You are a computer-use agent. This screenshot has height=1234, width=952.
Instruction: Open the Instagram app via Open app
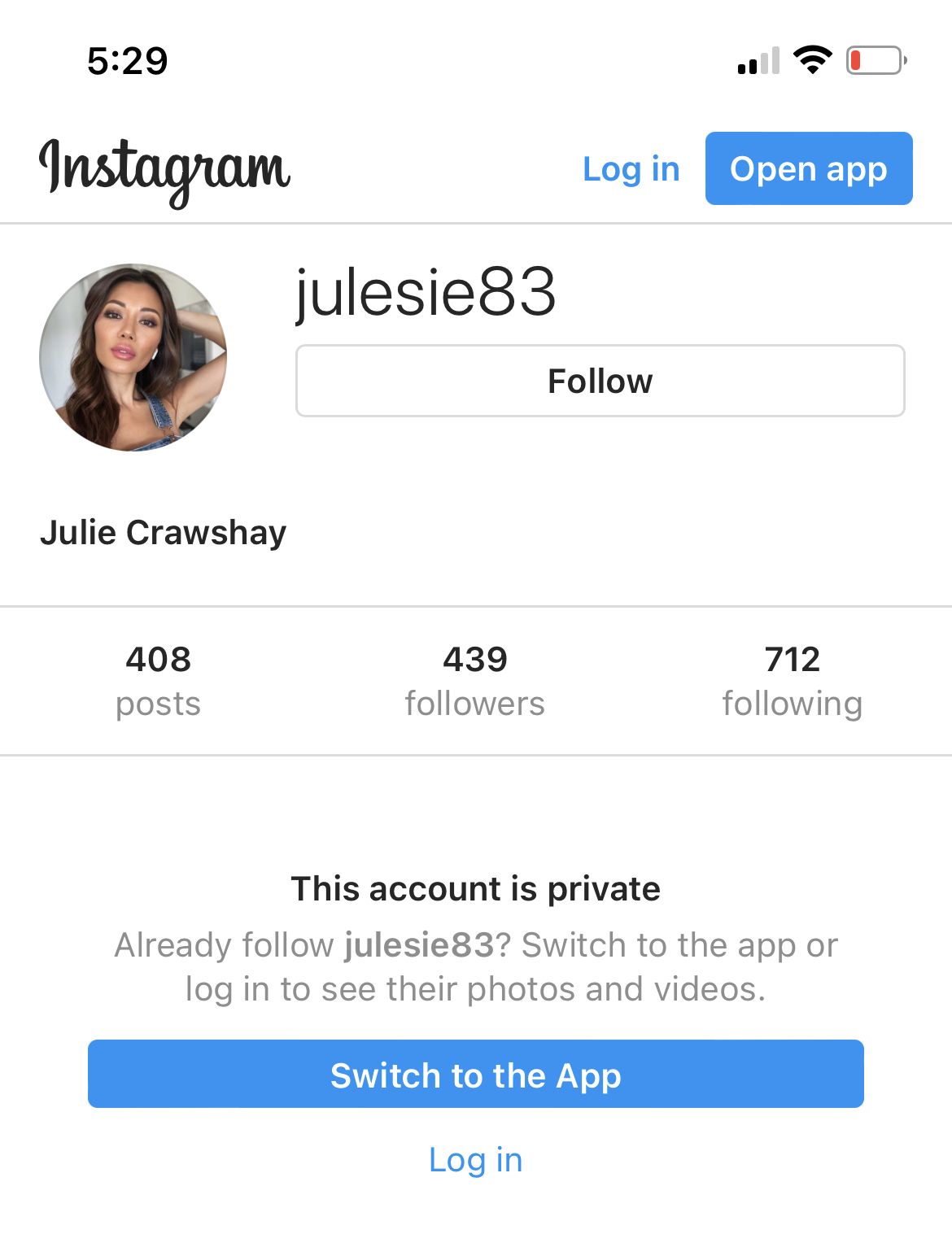[x=808, y=168]
